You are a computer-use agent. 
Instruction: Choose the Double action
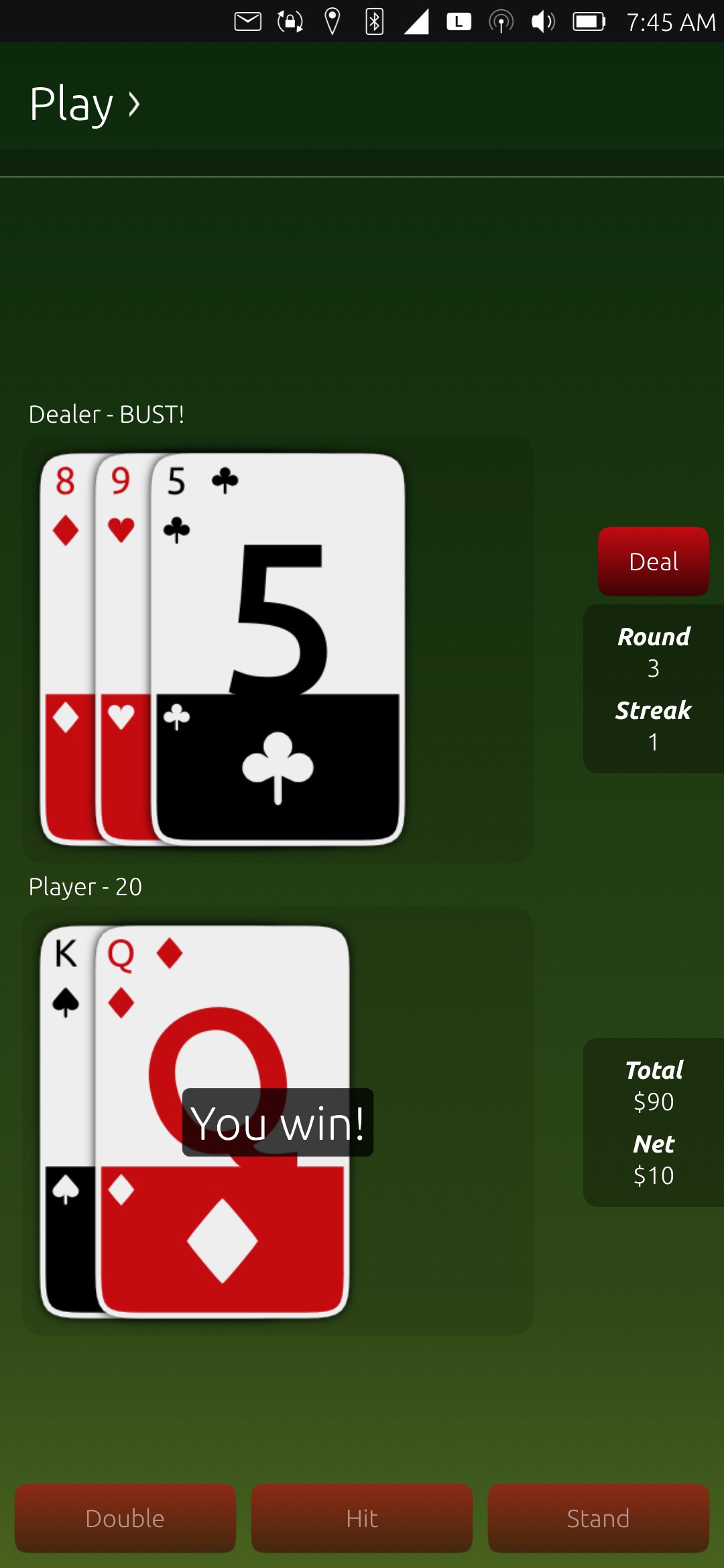click(125, 1518)
